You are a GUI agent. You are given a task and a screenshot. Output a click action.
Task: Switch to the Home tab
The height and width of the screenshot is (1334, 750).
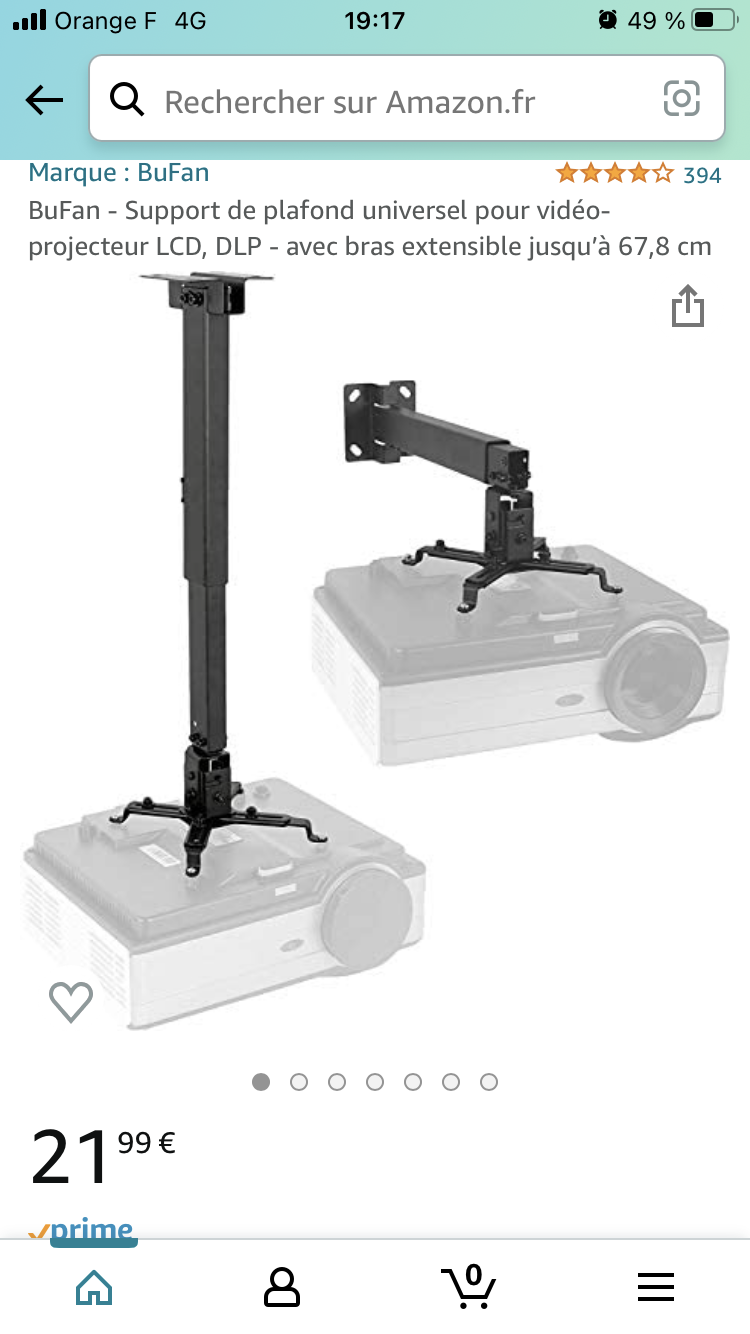point(94,1287)
